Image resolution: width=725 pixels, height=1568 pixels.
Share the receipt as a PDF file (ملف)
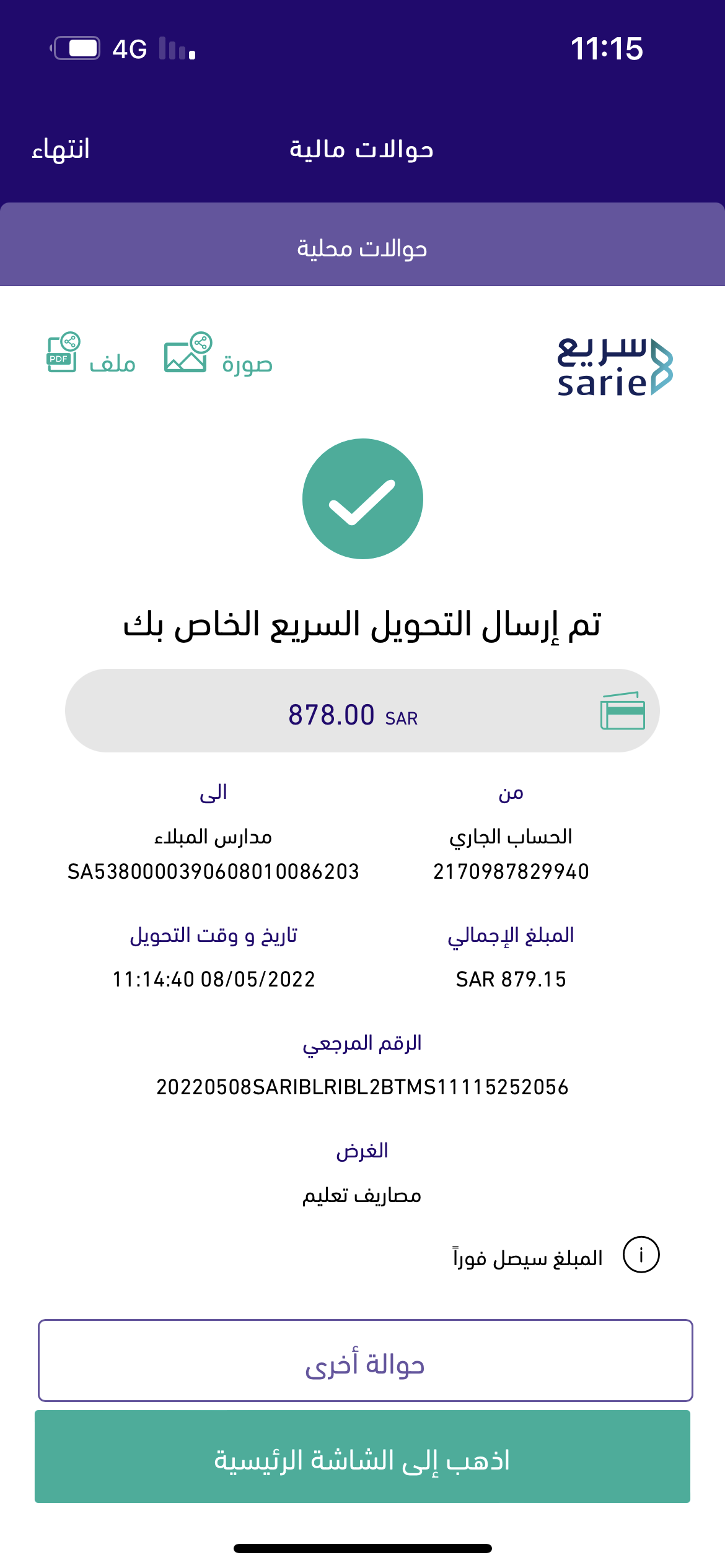92,354
